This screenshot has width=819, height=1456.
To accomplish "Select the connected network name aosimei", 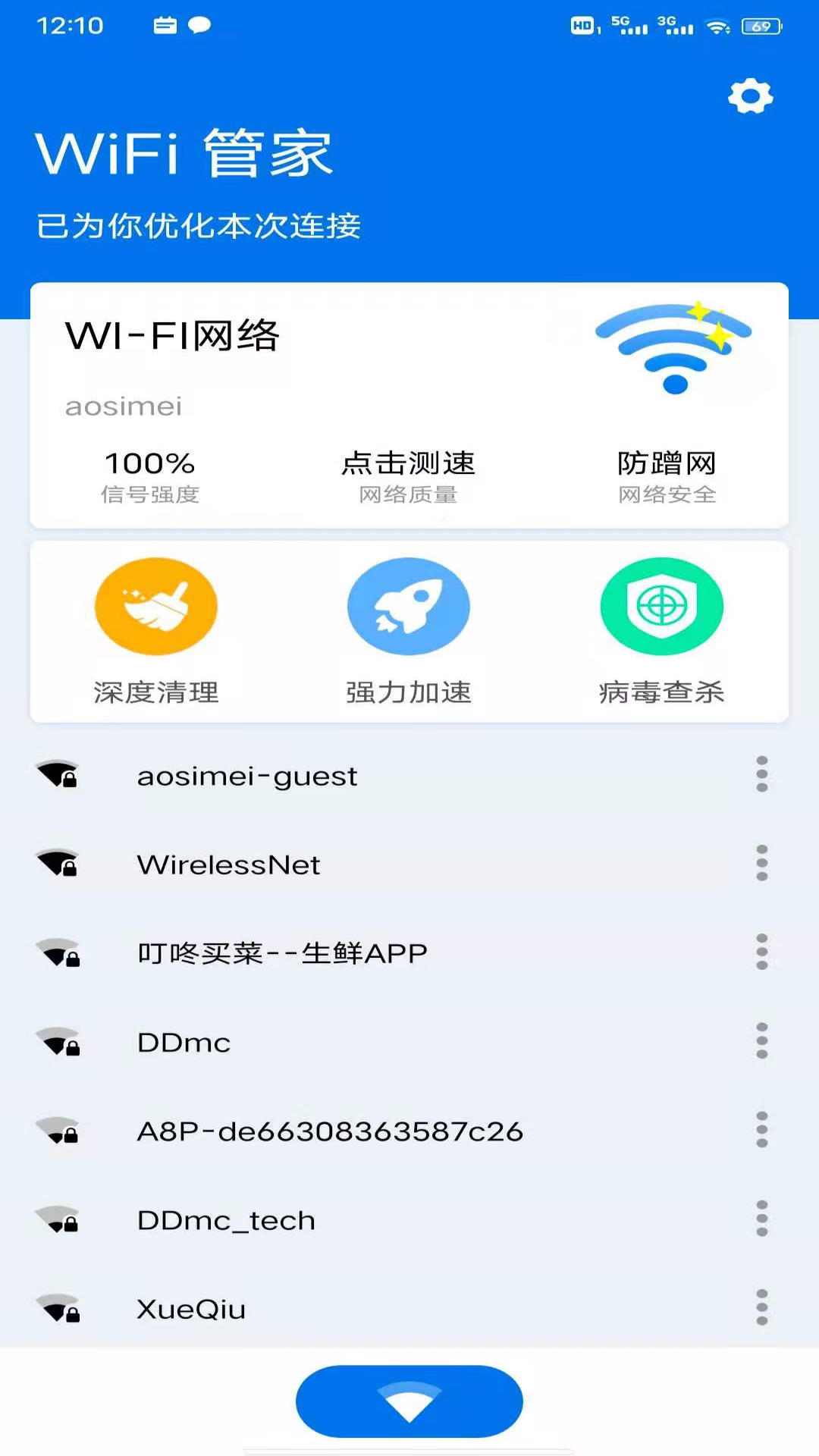I will (123, 406).
